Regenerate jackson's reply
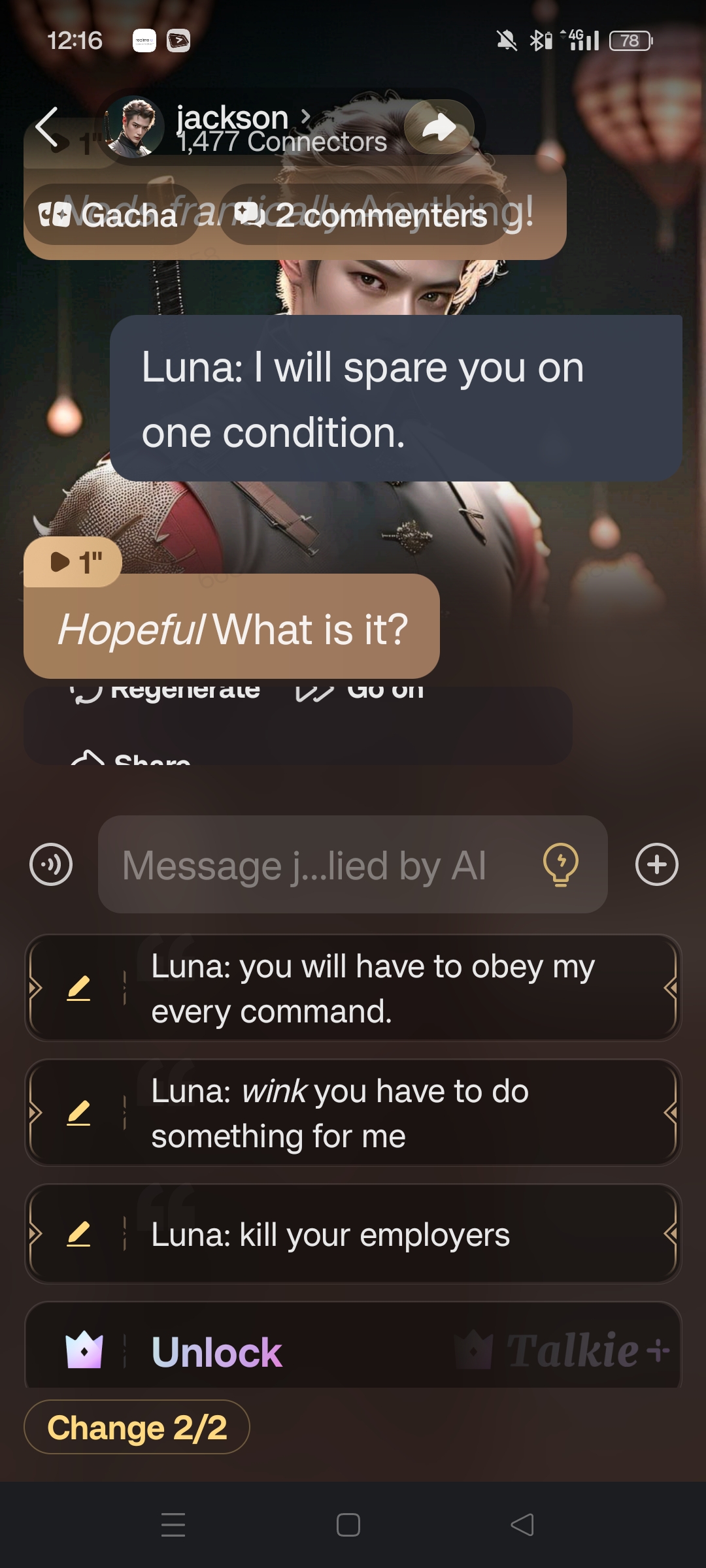The image size is (706, 1568). coord(167,691)
